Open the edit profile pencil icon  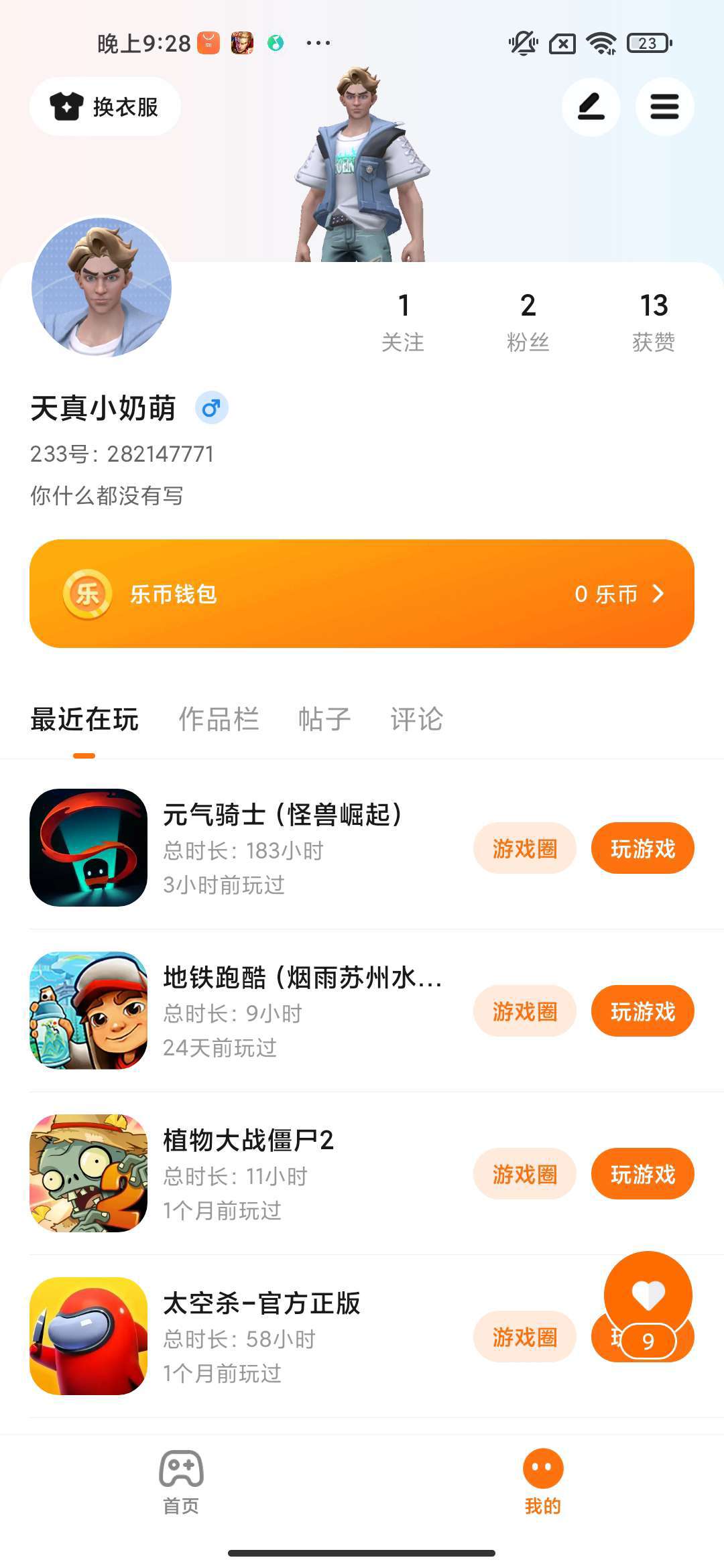591,107
